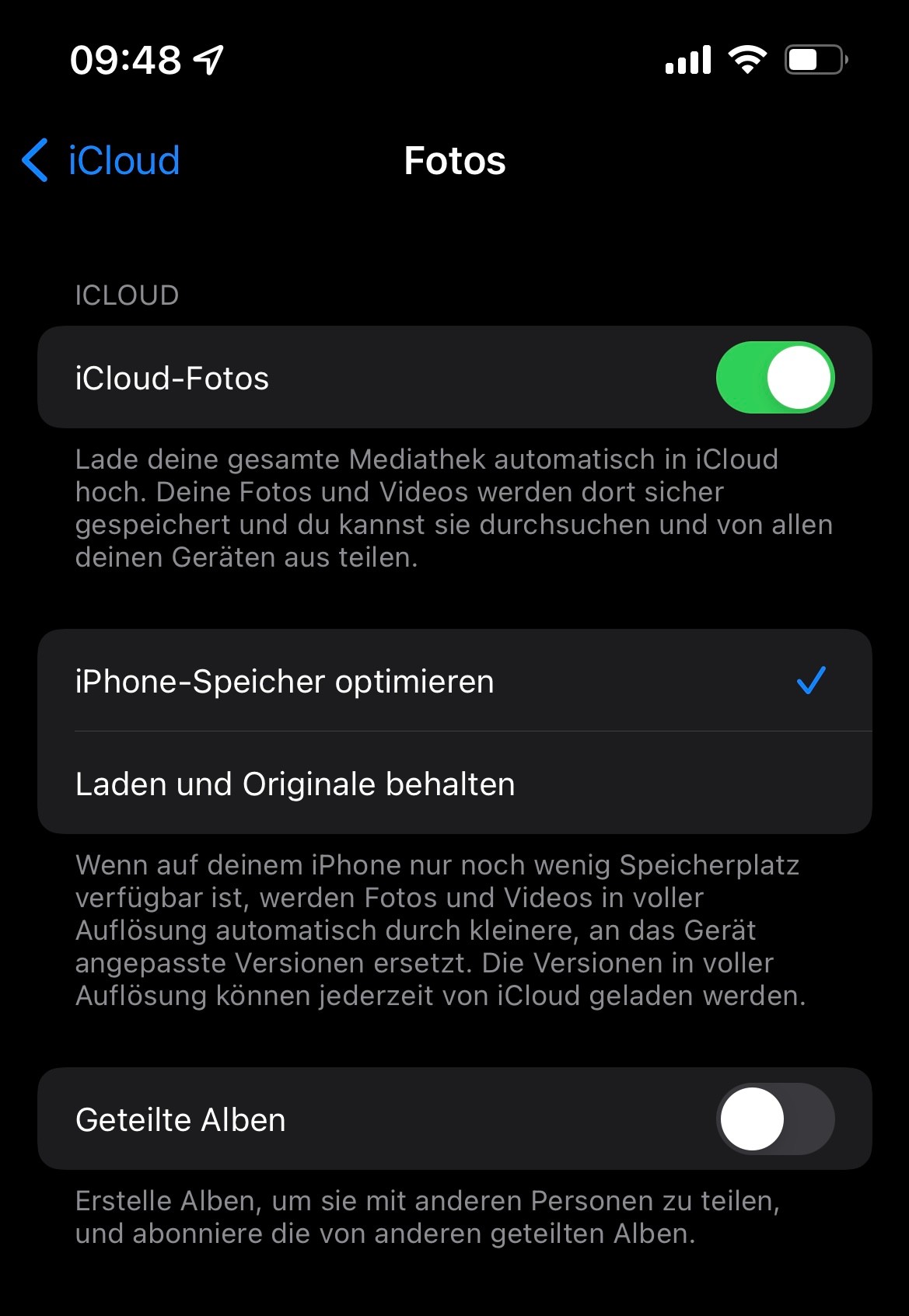Enable the Geteilte Alben switch
Screen dimensions: 909x1316
click(x=774, y=1119)
